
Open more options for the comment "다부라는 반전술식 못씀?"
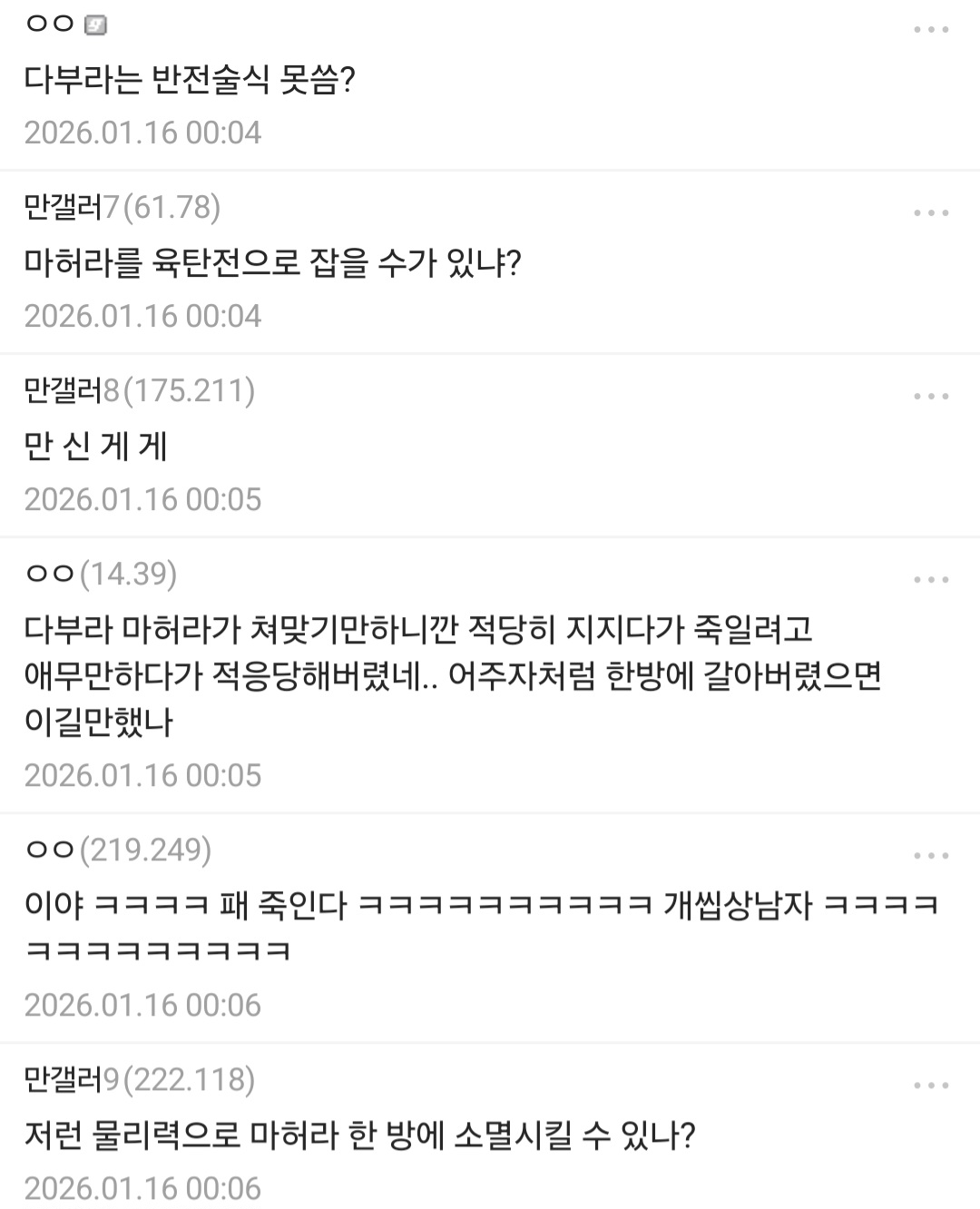(x=931, y=30)
